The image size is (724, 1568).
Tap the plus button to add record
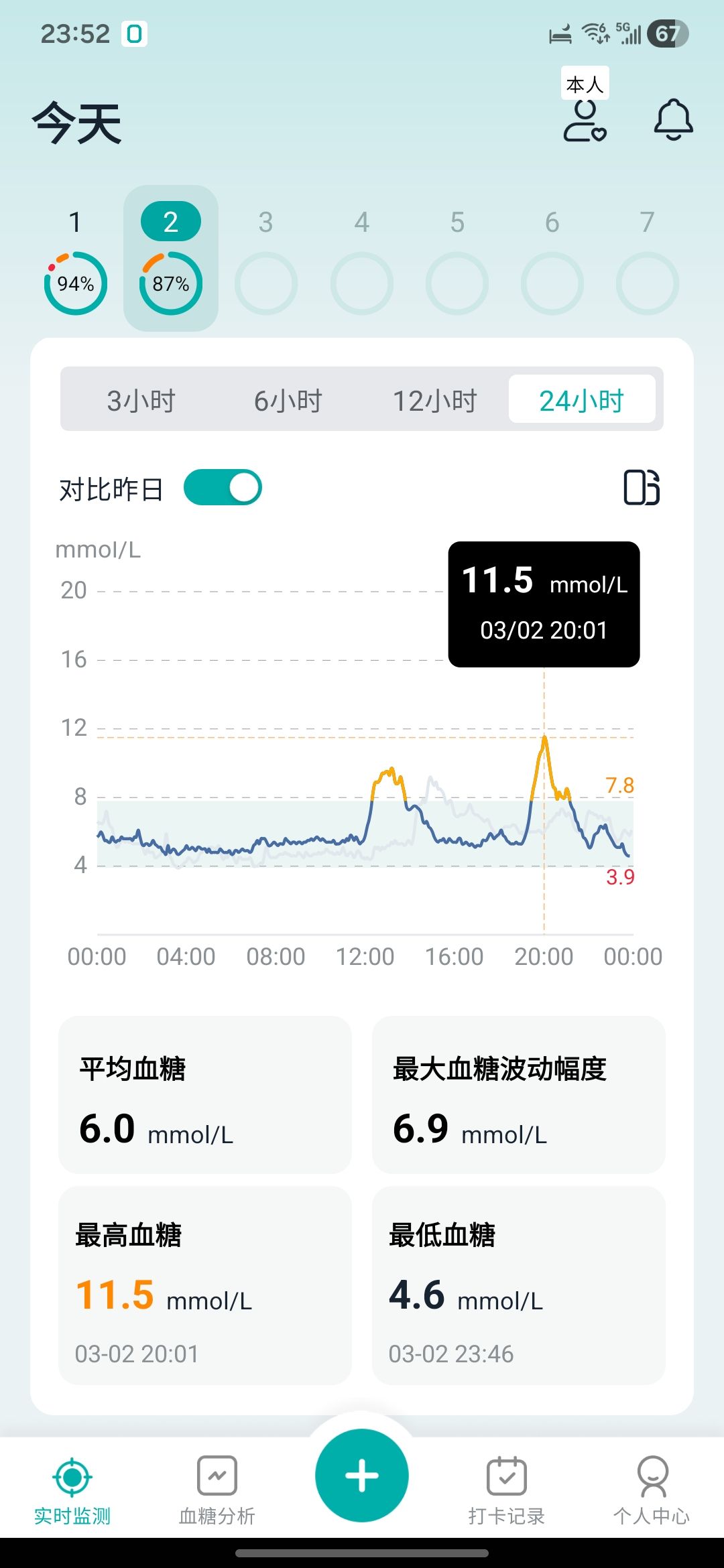point(362,1476)
